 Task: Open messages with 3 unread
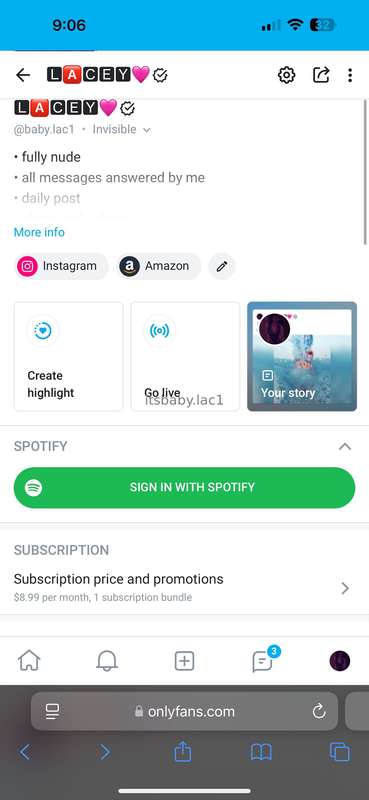[x=263, y=660]
